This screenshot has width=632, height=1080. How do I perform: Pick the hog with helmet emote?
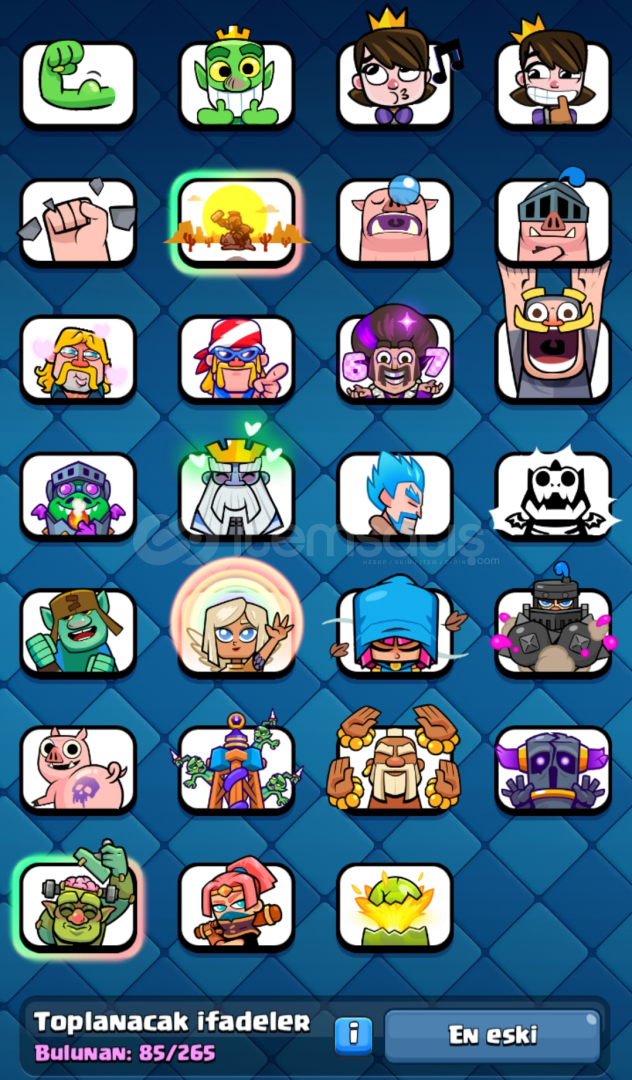coord(553,221)
